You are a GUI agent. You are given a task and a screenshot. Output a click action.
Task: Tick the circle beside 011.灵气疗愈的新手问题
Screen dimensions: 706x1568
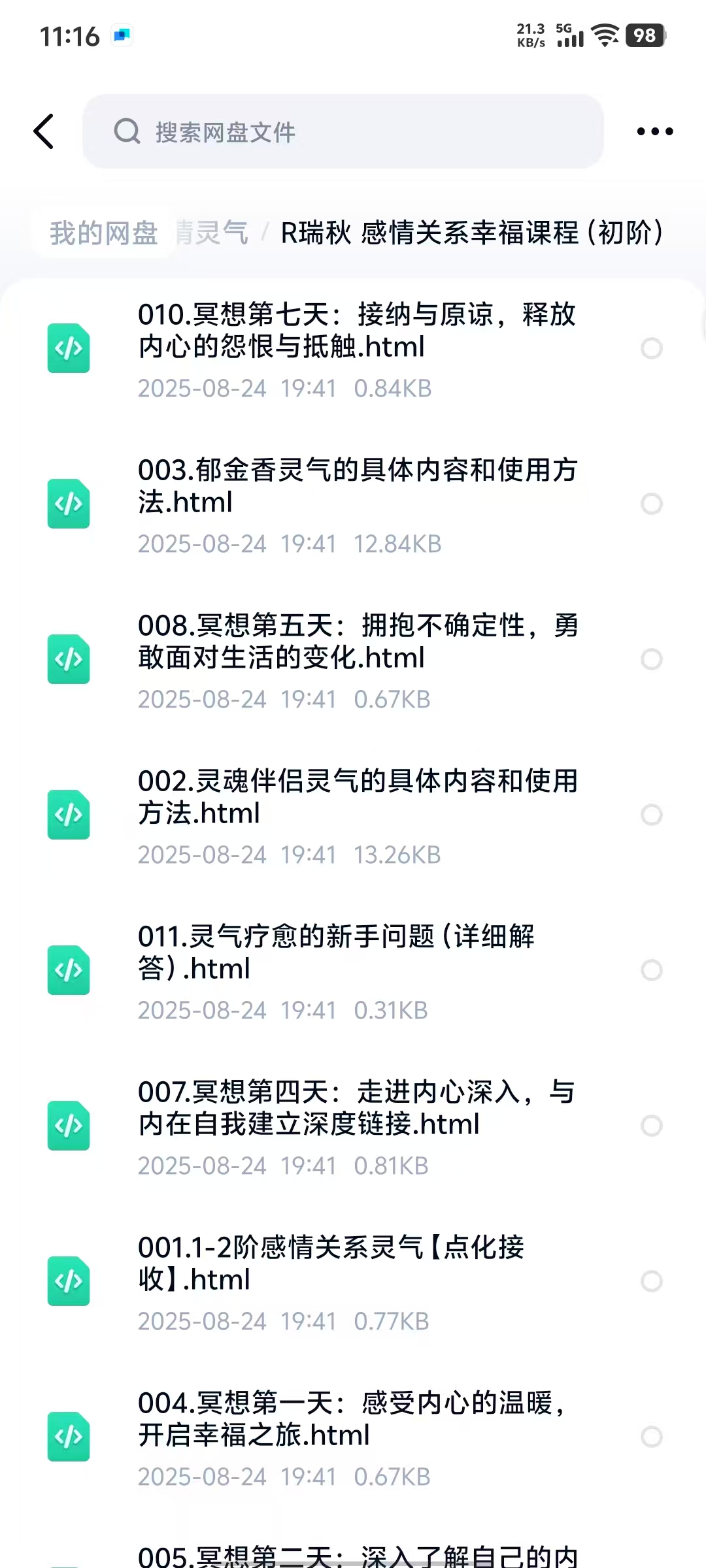click(x=651, y=970)
